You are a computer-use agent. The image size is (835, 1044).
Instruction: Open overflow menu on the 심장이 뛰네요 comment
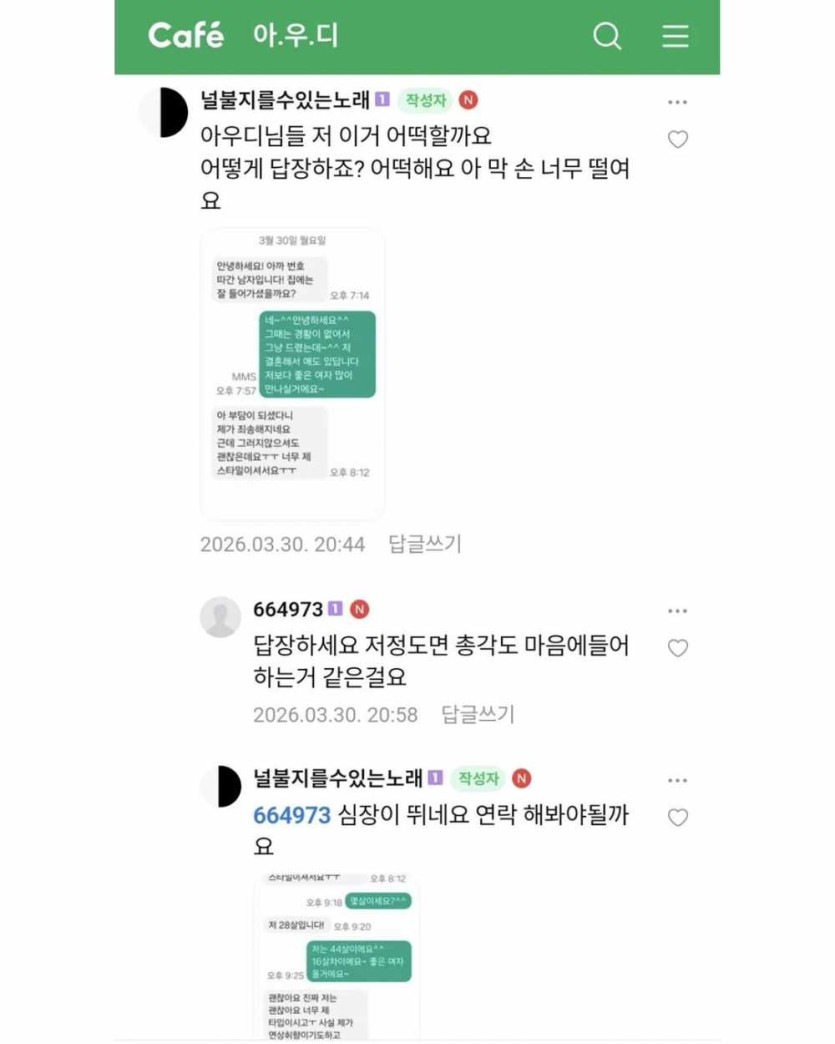pos(677,780)
